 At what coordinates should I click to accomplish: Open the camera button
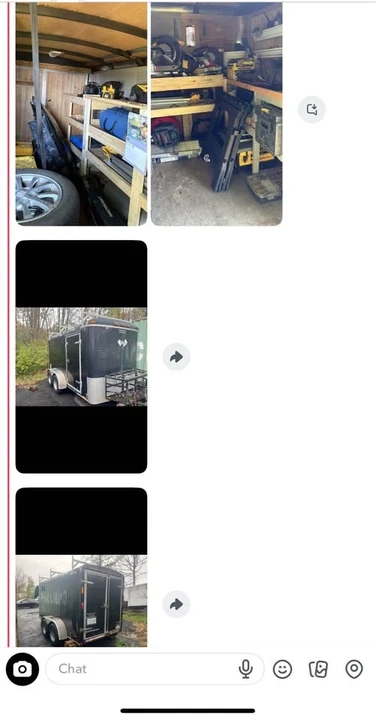click(x=22, y=669)
